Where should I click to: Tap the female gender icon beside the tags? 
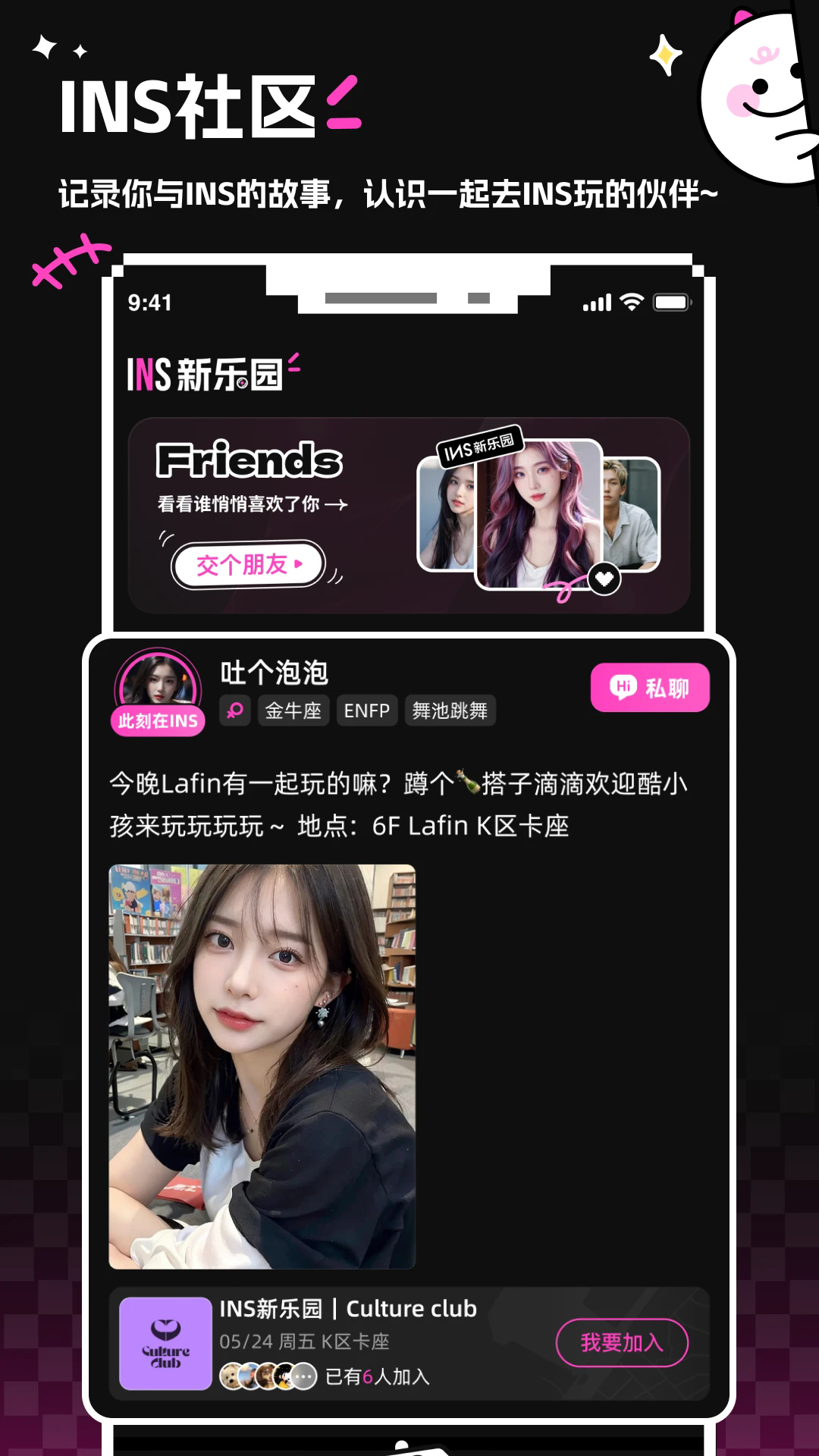[x=235, y=710]
